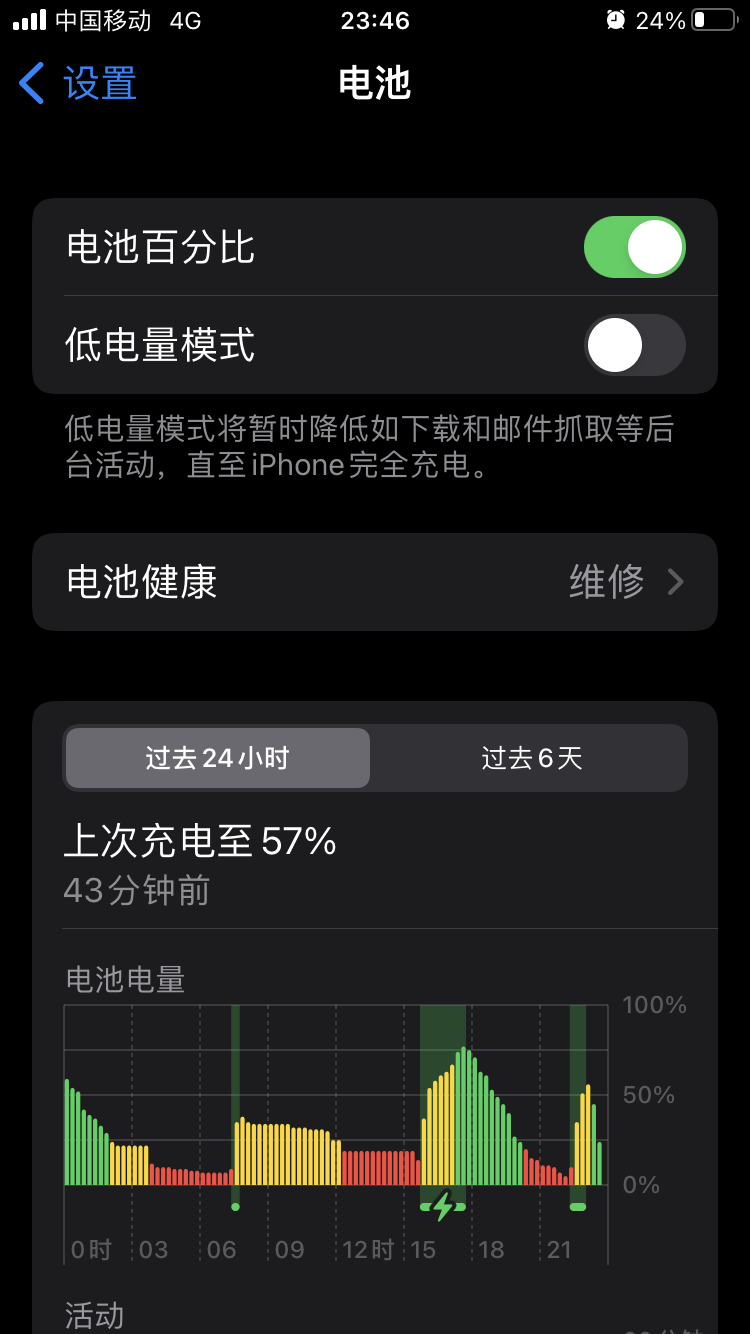Select 过去 24 小时 segment
Image resolution: width=750 pixels, height=1334 pixels.
(x=217, y=758)
